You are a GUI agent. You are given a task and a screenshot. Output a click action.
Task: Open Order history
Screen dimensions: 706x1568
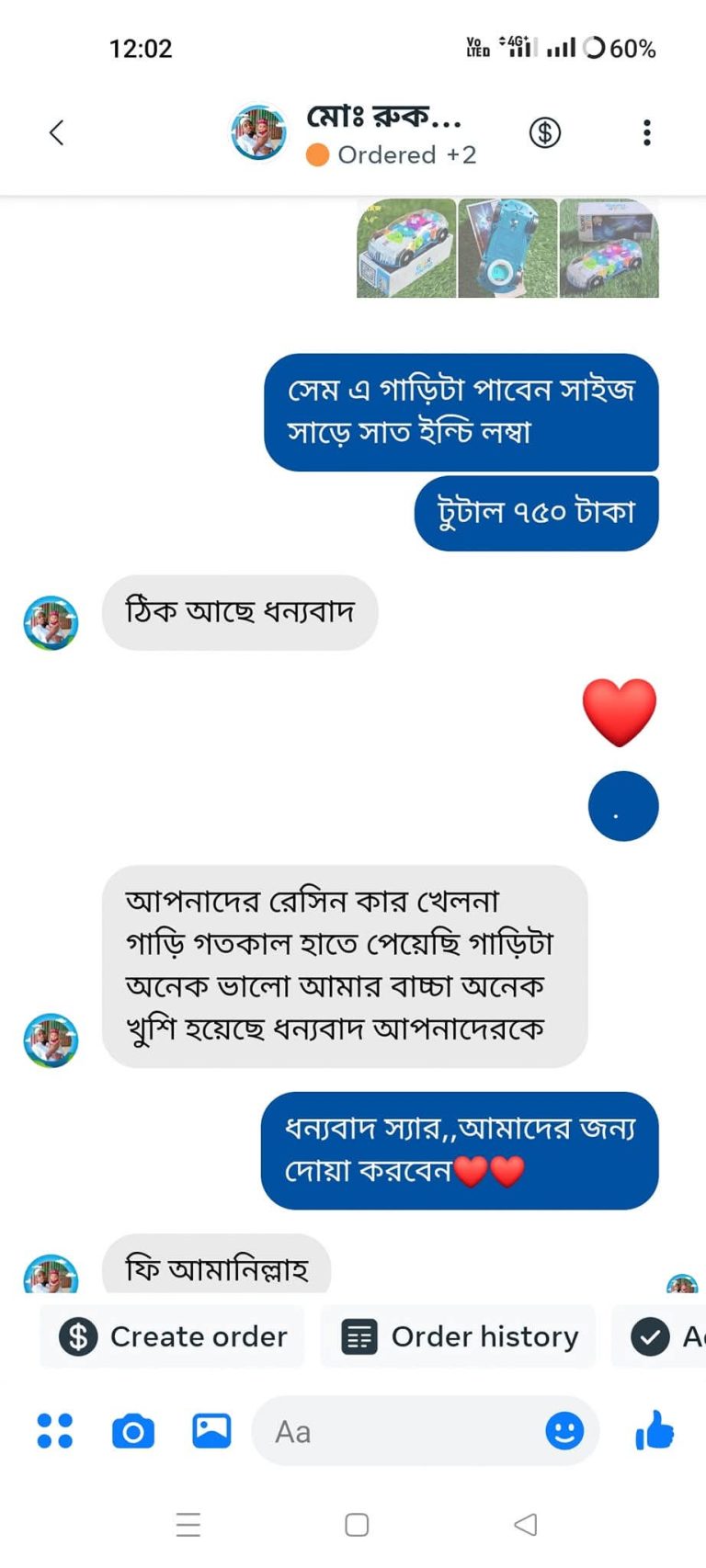tap(459, 1336)
